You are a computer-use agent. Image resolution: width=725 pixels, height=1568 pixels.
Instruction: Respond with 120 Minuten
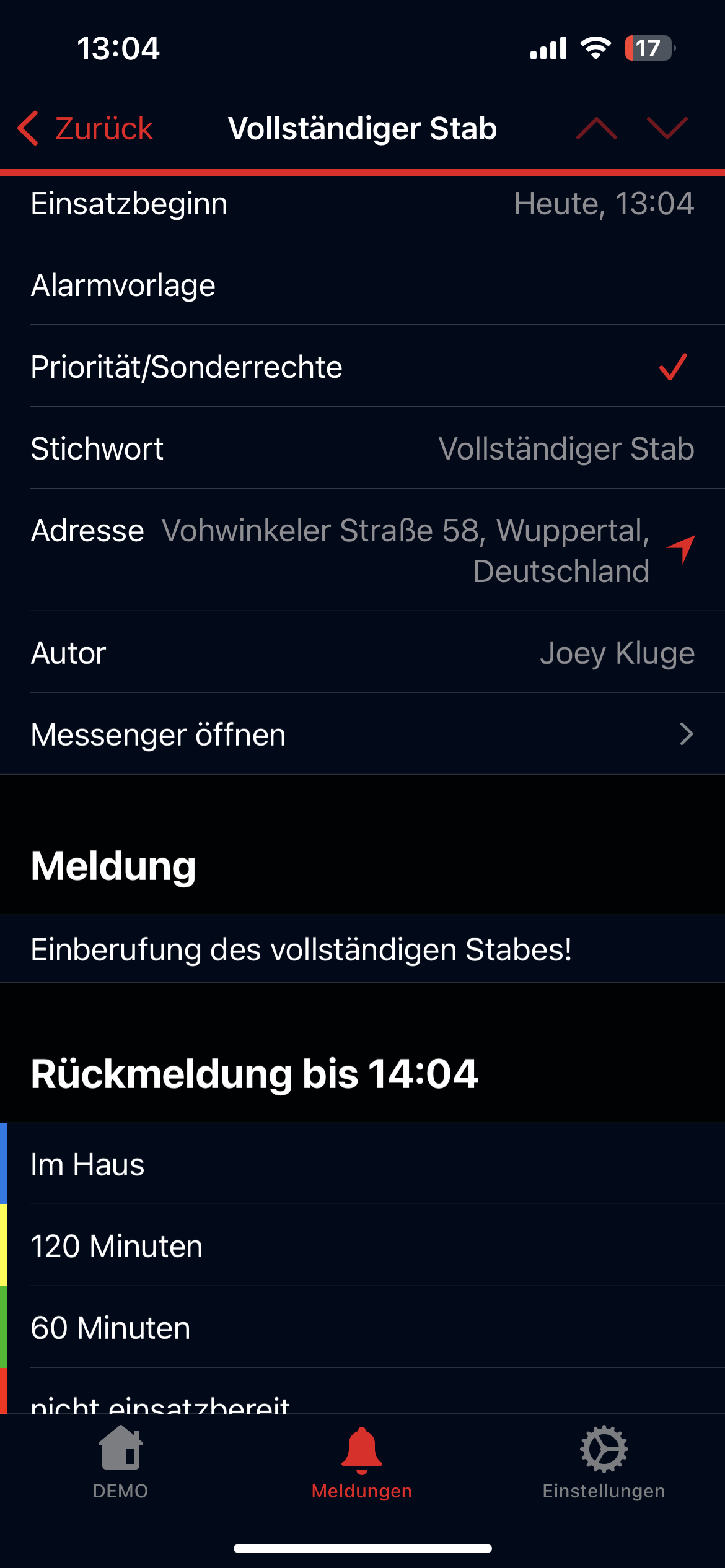(x=362, y=1246)
